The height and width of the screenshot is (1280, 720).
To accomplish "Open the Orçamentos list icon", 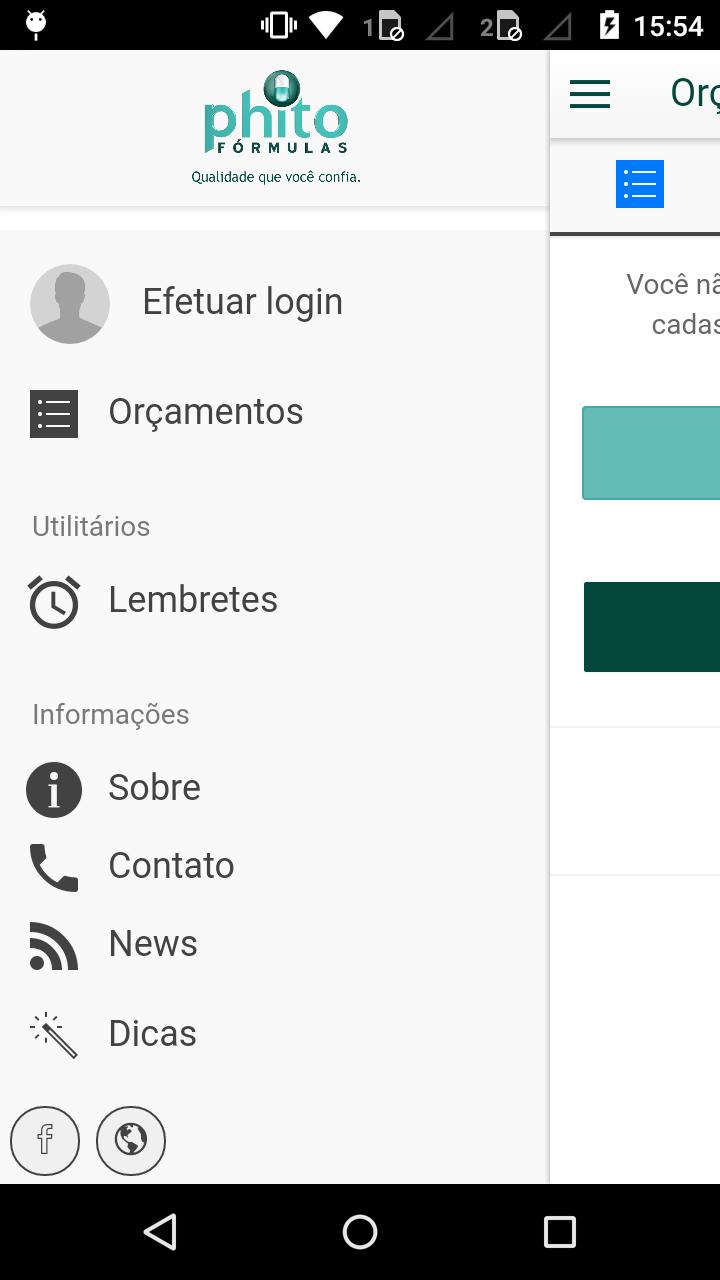I will point(53,412).
